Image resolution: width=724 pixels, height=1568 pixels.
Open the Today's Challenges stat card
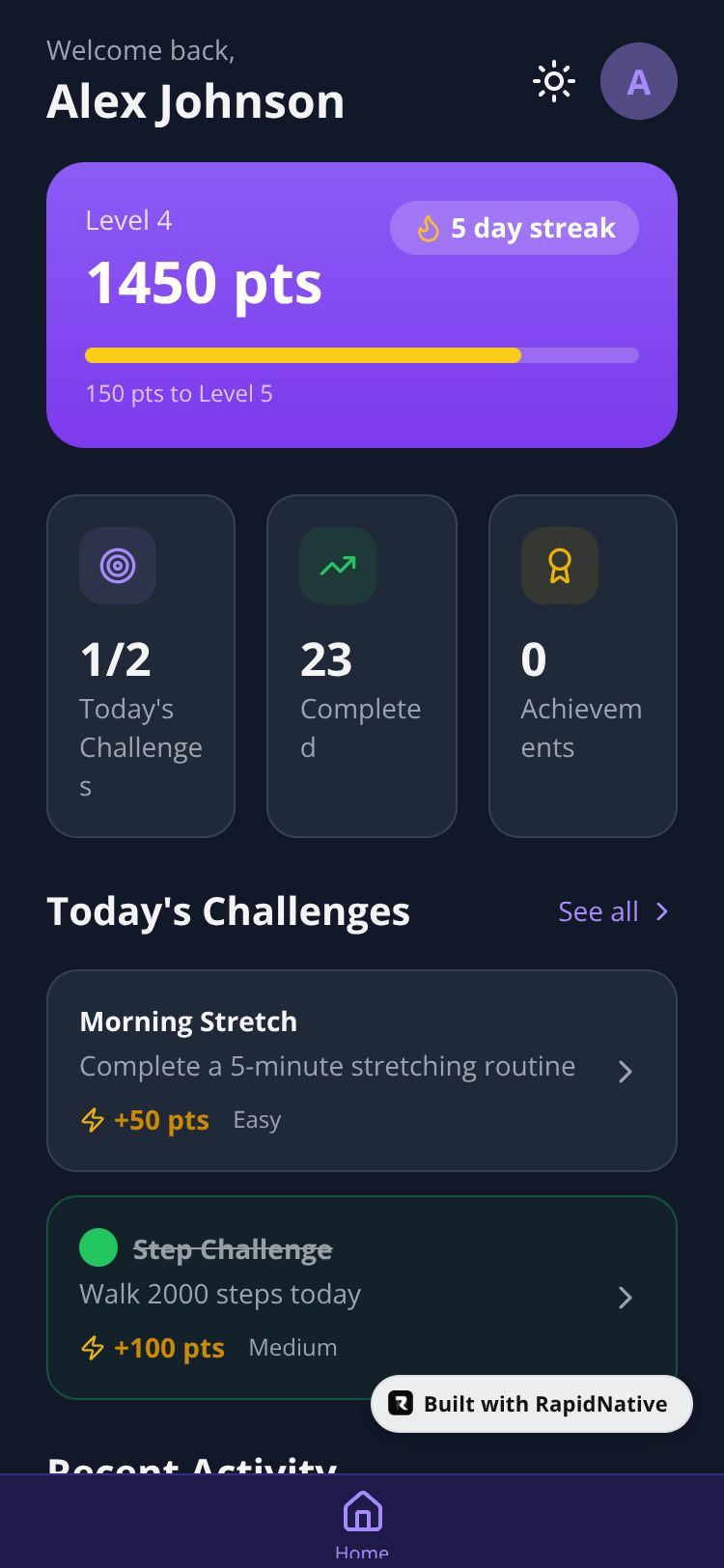(x=141, y=666)
